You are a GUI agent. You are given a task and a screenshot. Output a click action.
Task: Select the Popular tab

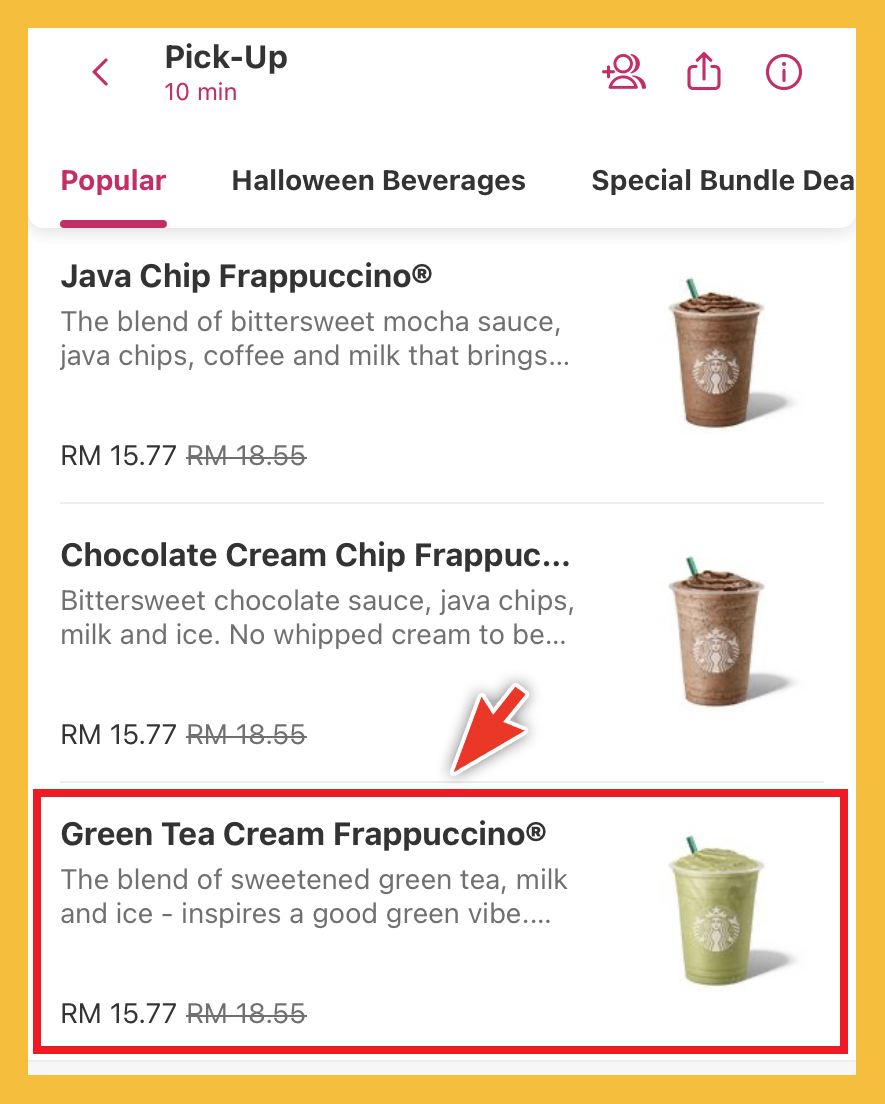[x=113, y=181]
